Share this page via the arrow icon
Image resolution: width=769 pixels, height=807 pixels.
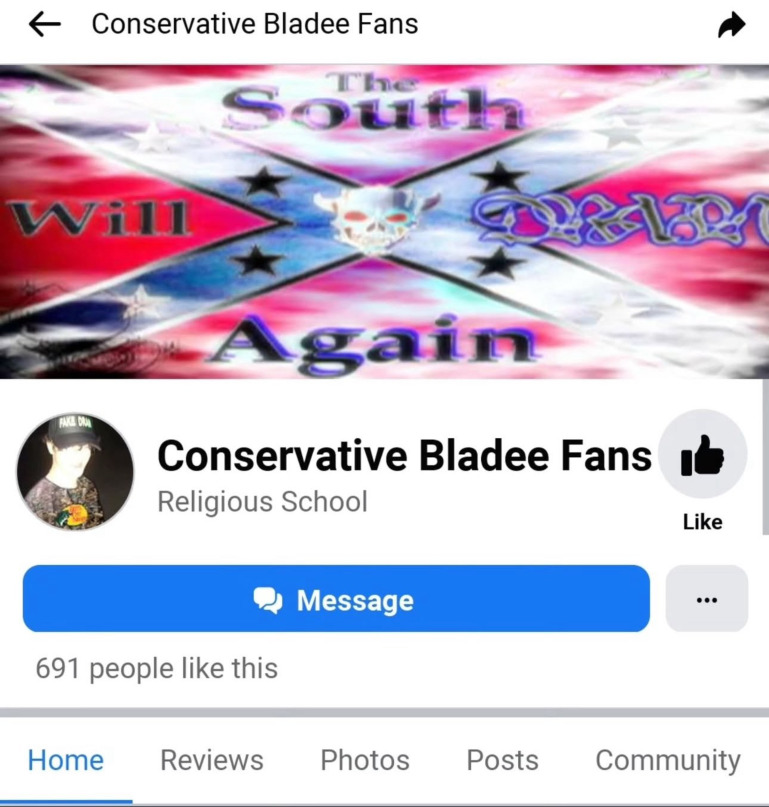[732, 25]
